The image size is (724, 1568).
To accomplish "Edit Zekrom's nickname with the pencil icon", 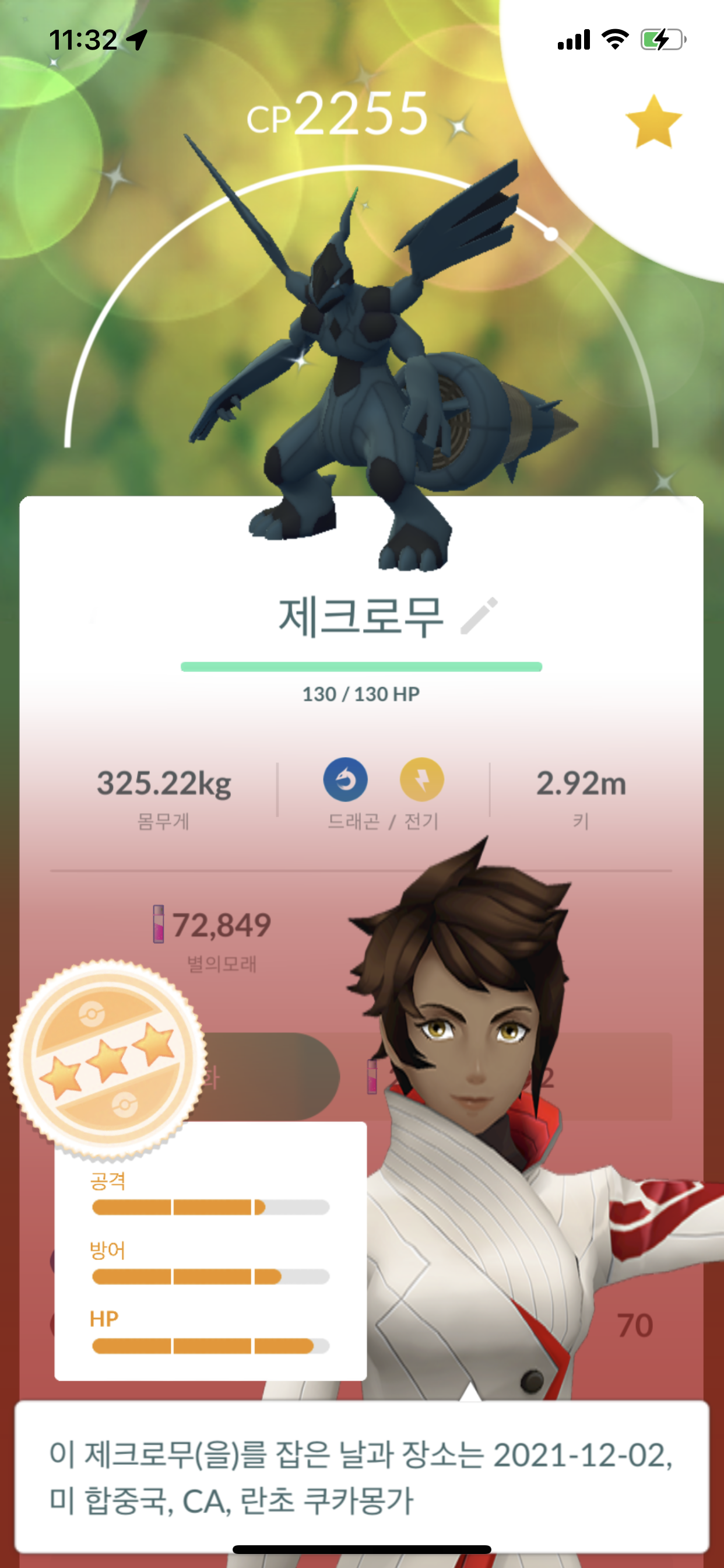I will (479, 616).
